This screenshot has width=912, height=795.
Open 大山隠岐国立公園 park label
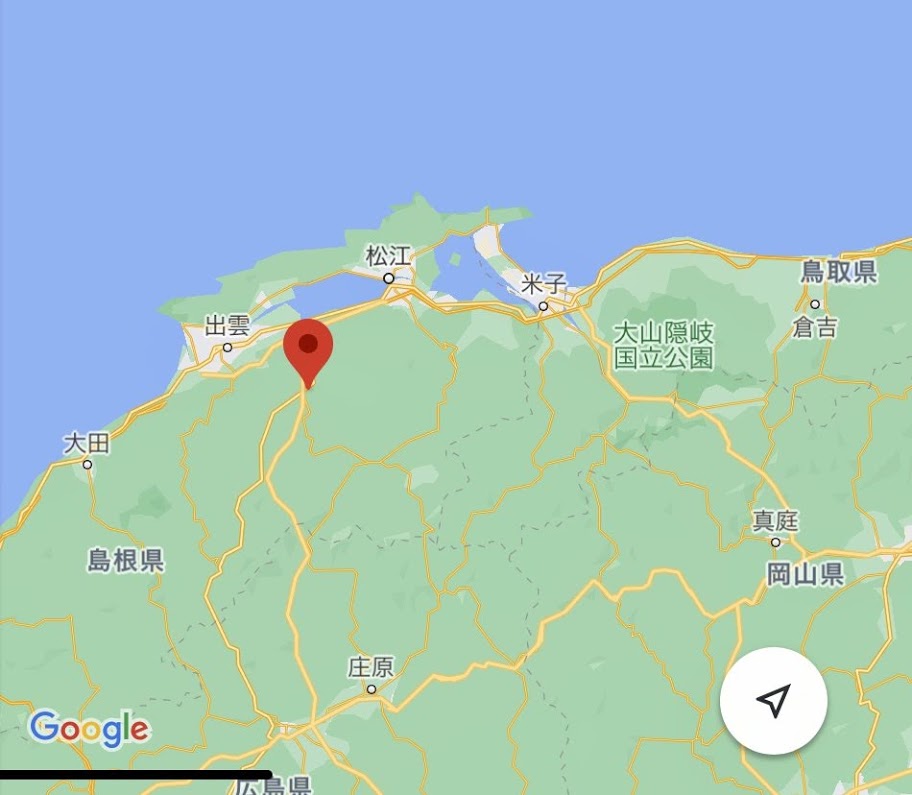[664, 345]
